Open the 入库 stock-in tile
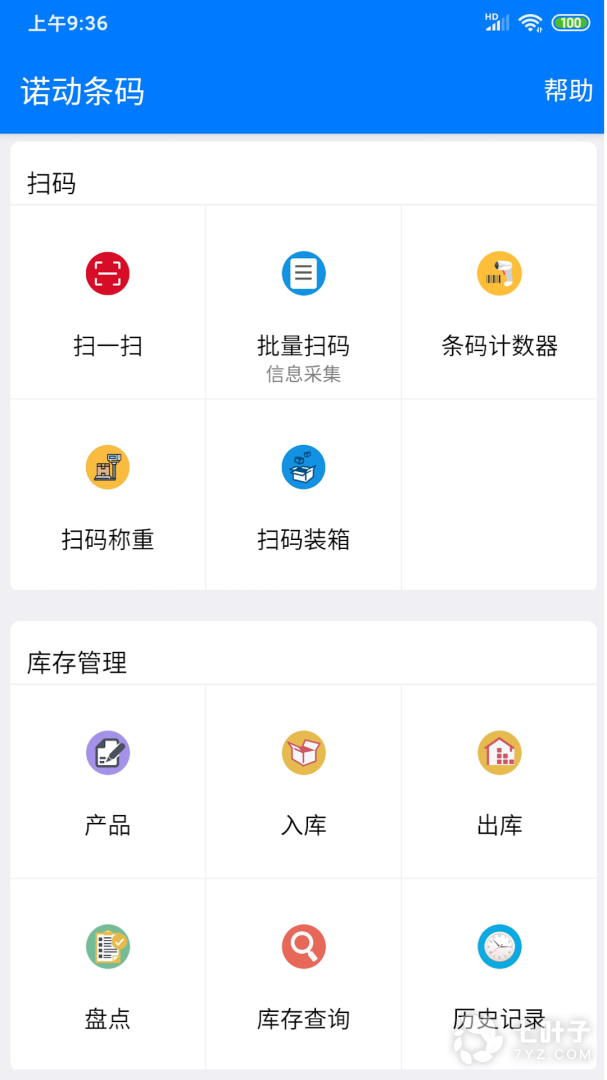607x1080 pixels. point(303,782)
